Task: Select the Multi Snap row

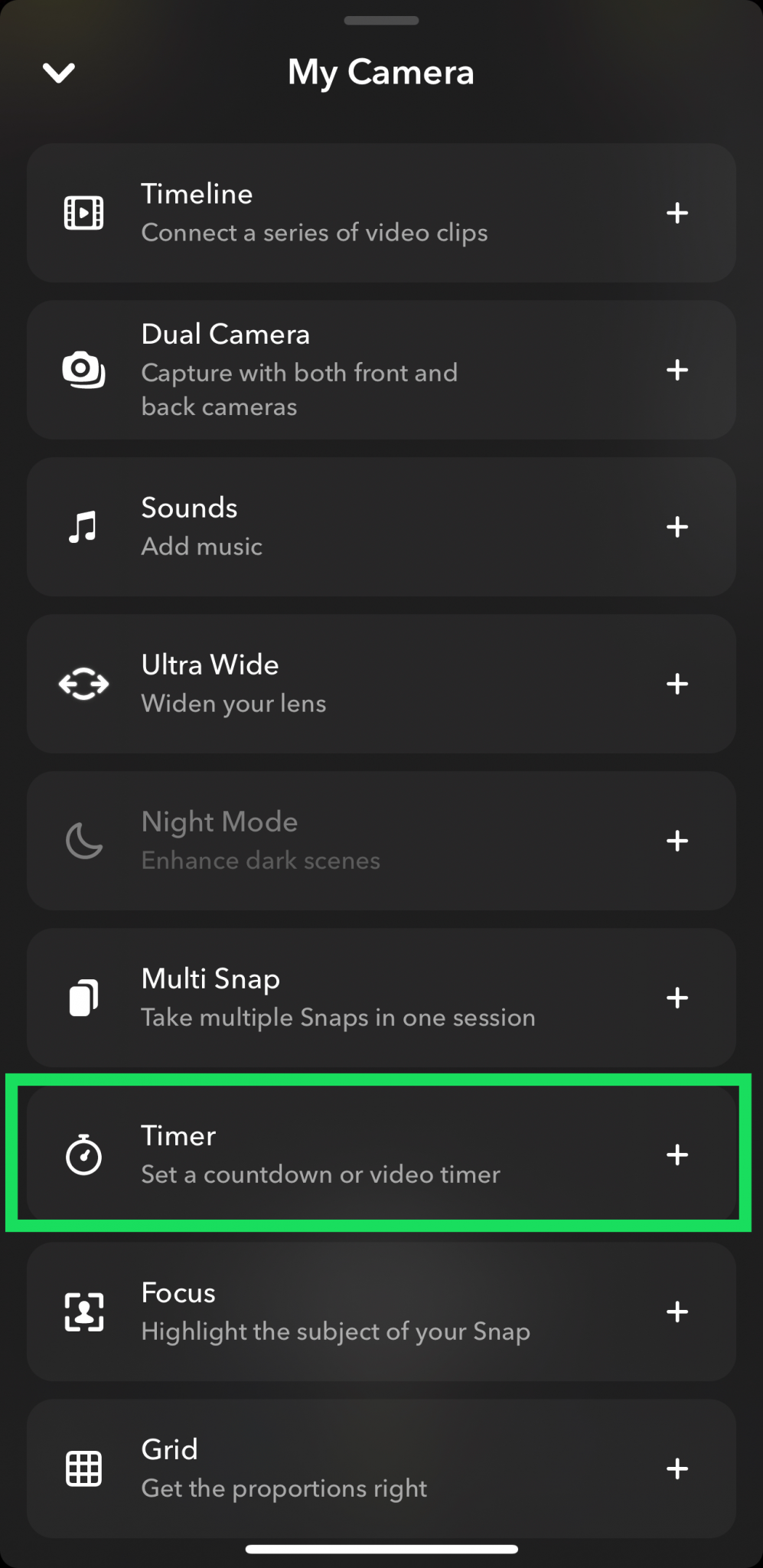Action: point(344,997)
